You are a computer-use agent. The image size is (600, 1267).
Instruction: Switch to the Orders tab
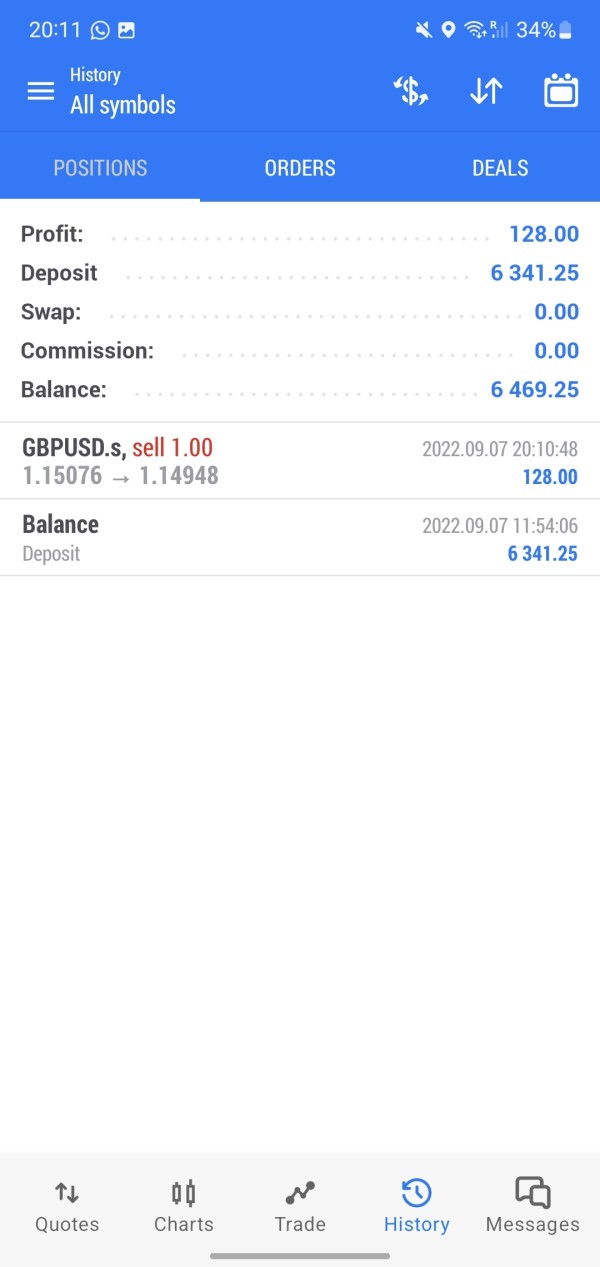300,168
